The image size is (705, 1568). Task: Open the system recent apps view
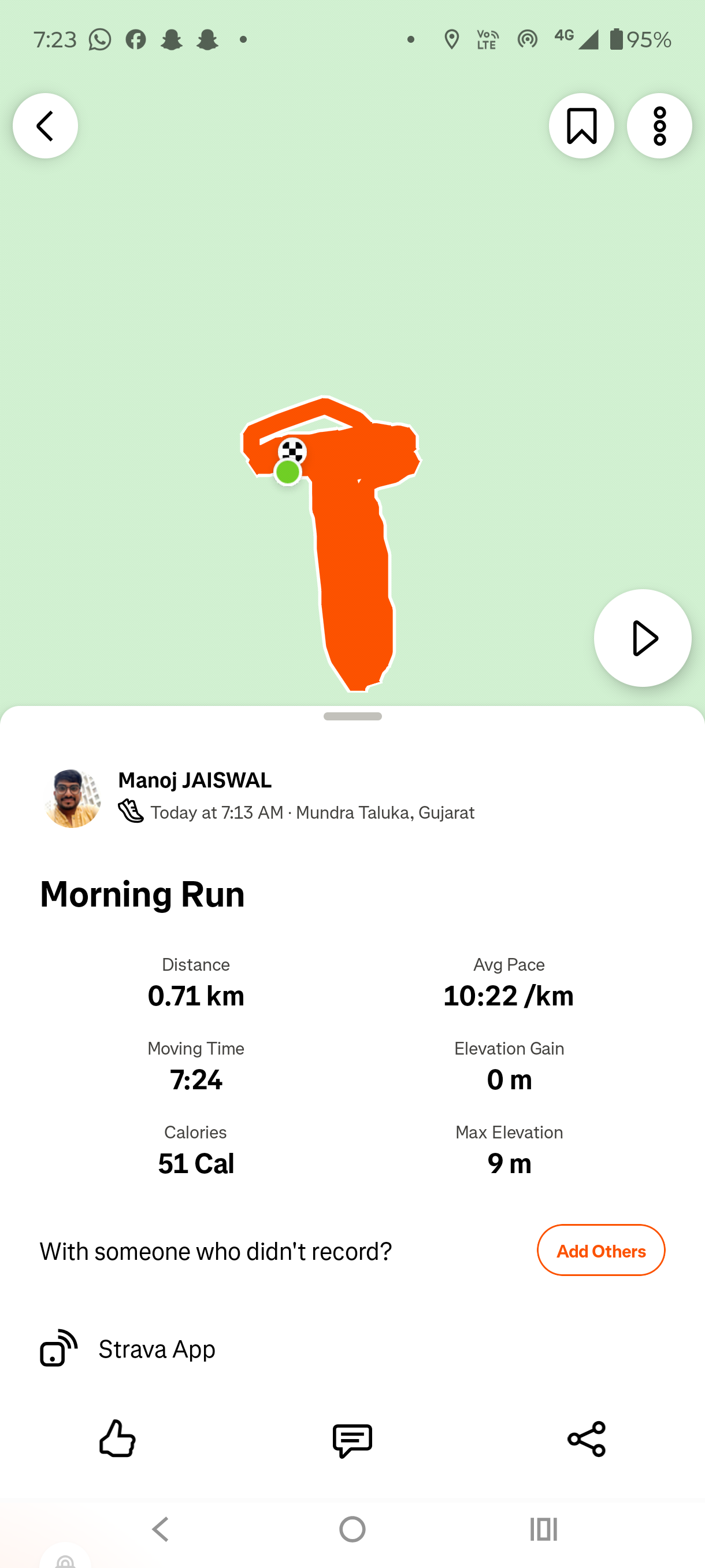coord(543,1529)
